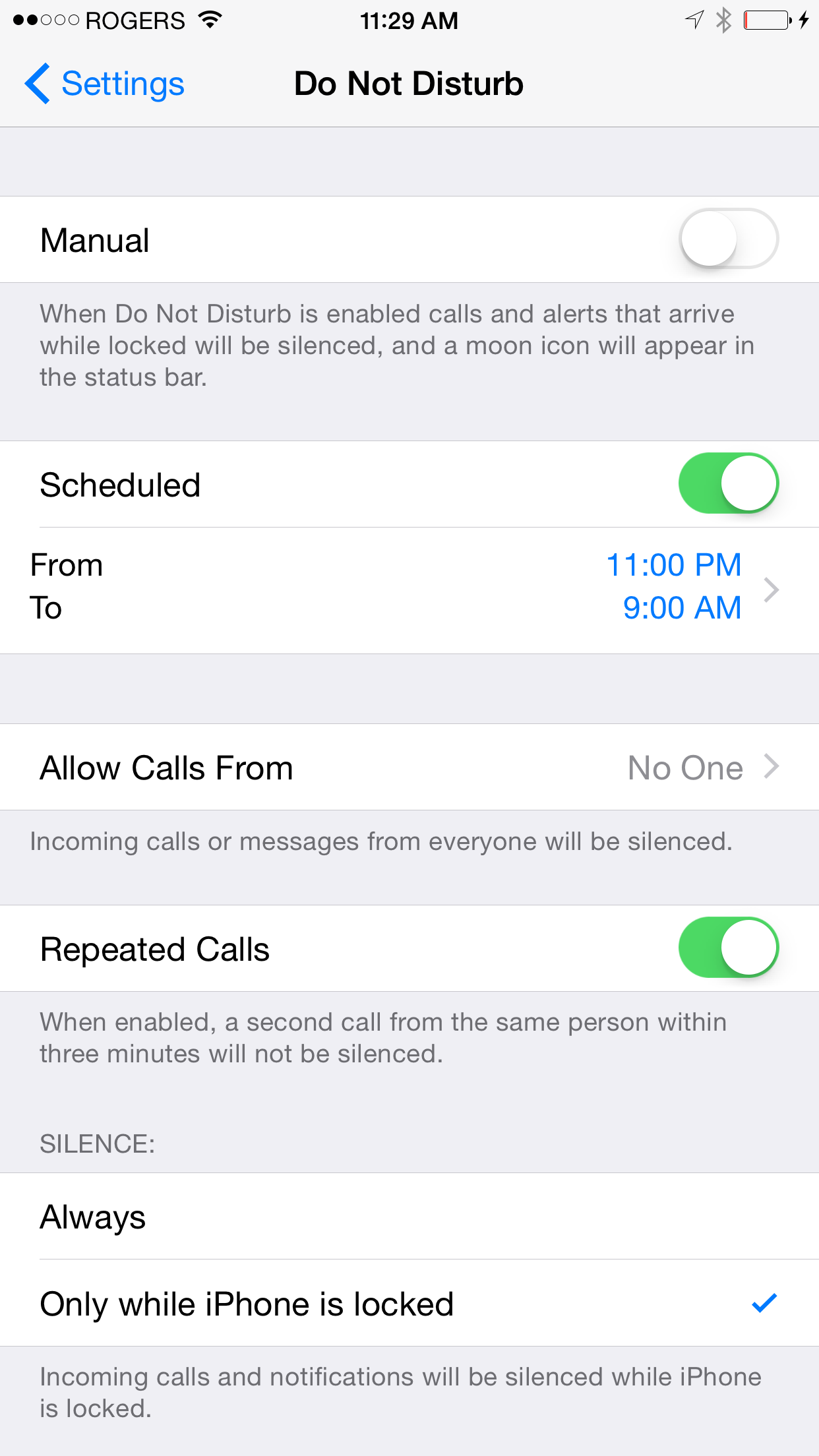The width and height of the screenshot is (819, 1456).
Task: Select Always under Silence
Action: (409, 1217)
